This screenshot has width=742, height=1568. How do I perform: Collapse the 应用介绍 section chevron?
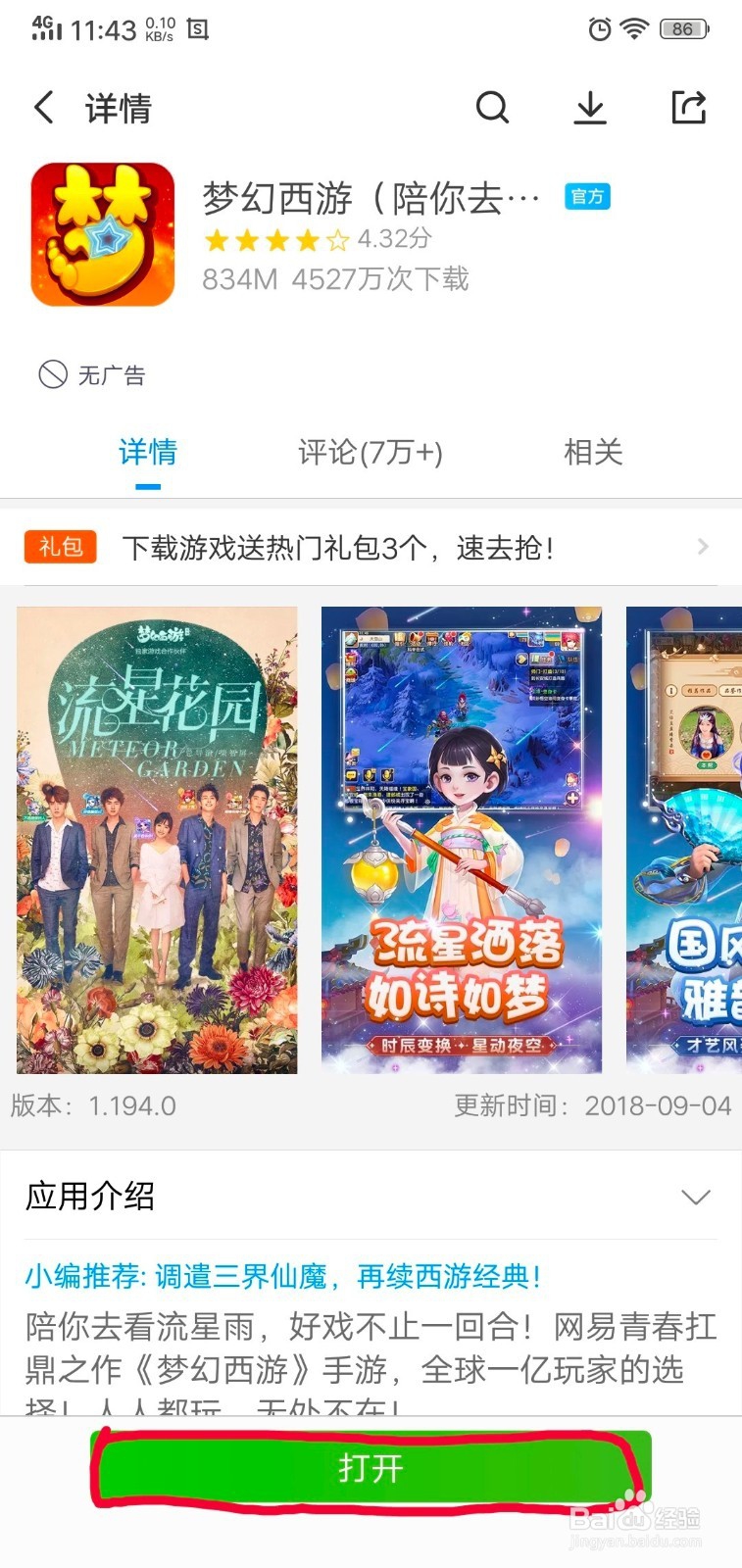point(696,1197)
